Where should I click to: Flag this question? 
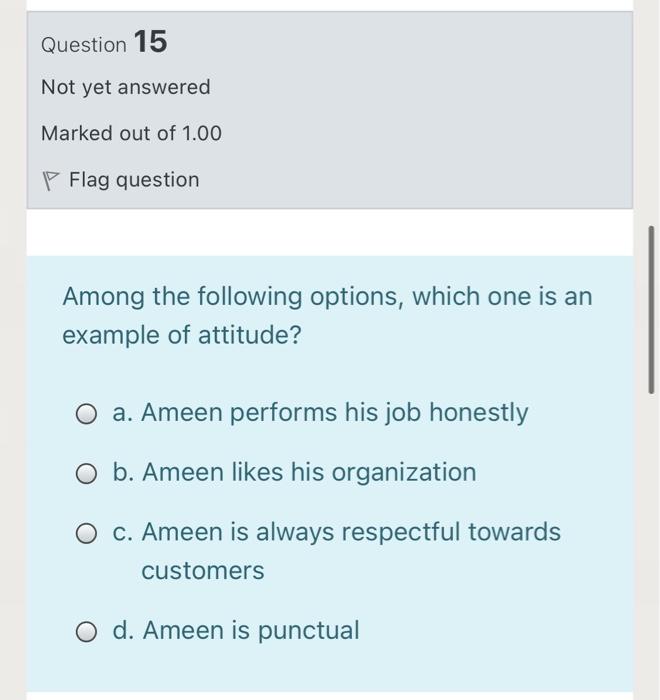coord(121,180)
